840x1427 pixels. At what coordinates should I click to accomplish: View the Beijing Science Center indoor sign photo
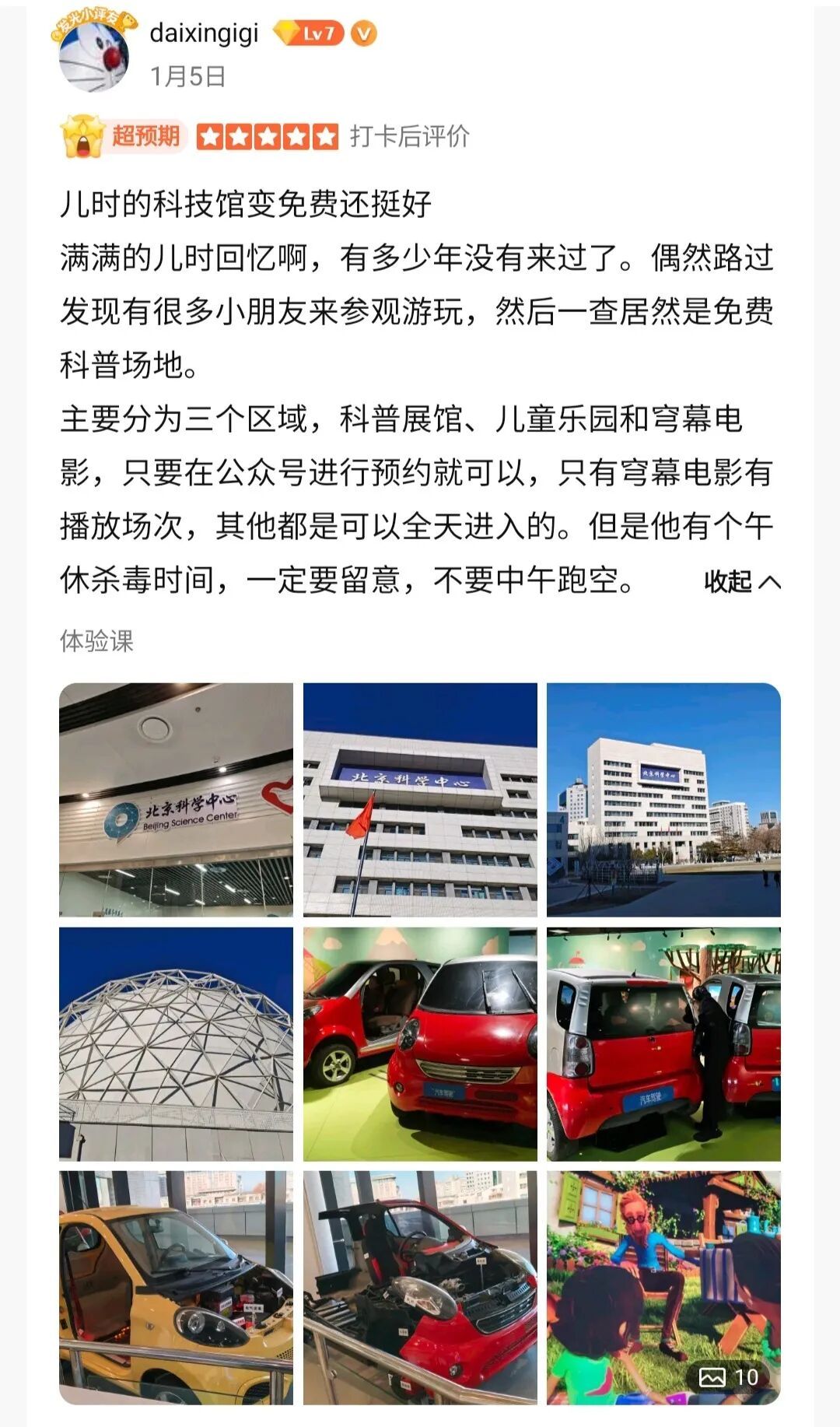tap(176, 800)
